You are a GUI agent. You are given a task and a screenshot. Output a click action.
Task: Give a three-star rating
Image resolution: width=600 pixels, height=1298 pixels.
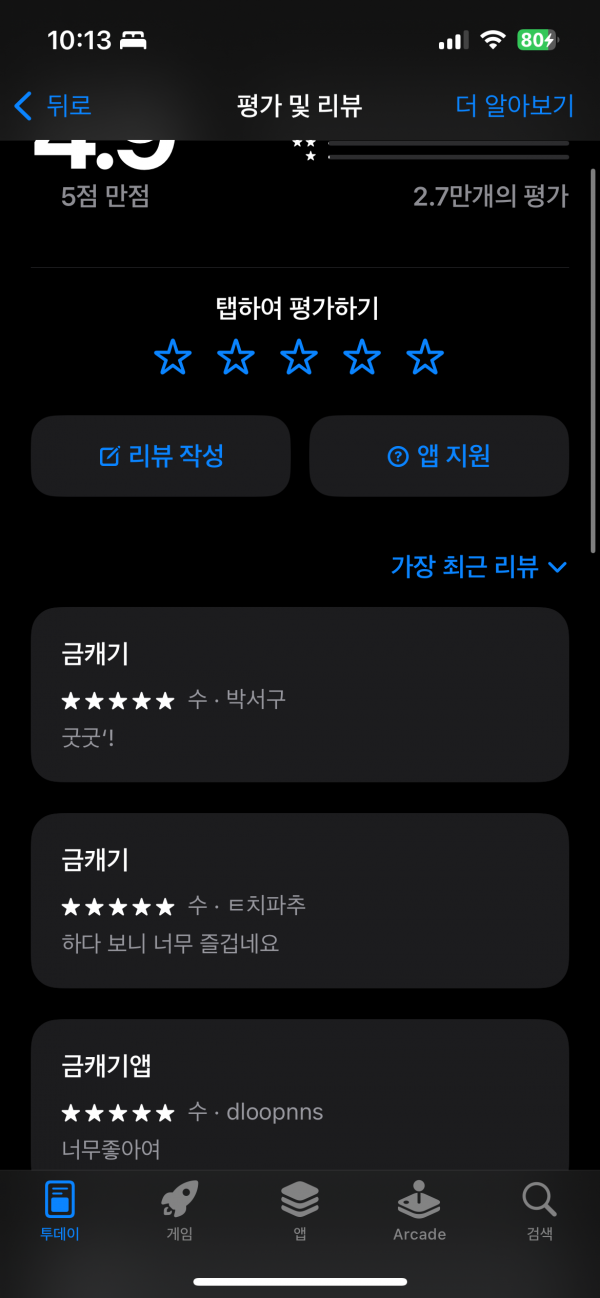[299, 357]
